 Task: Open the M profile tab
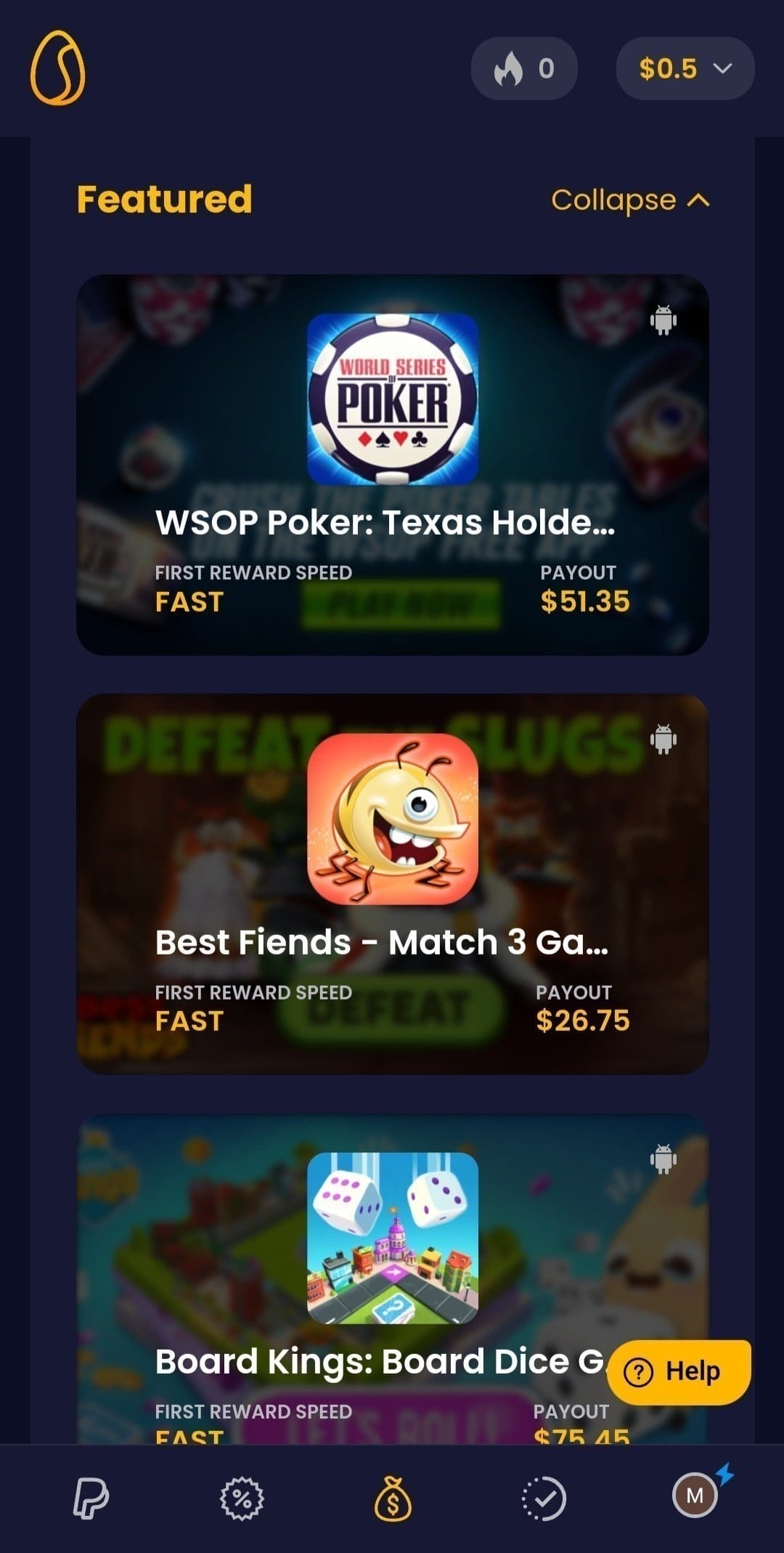pos(695,1495)
